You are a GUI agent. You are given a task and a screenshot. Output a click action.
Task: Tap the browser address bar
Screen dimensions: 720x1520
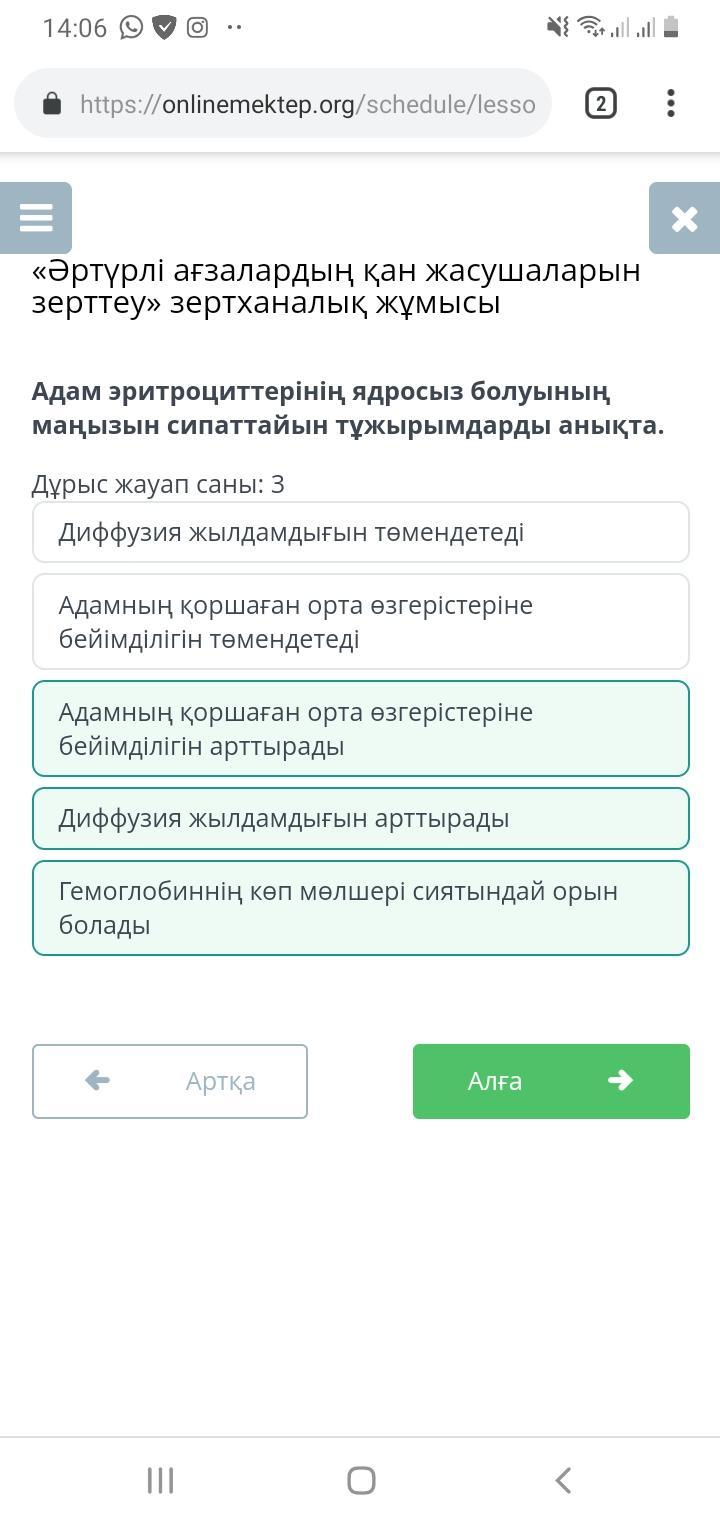(283, 104)
